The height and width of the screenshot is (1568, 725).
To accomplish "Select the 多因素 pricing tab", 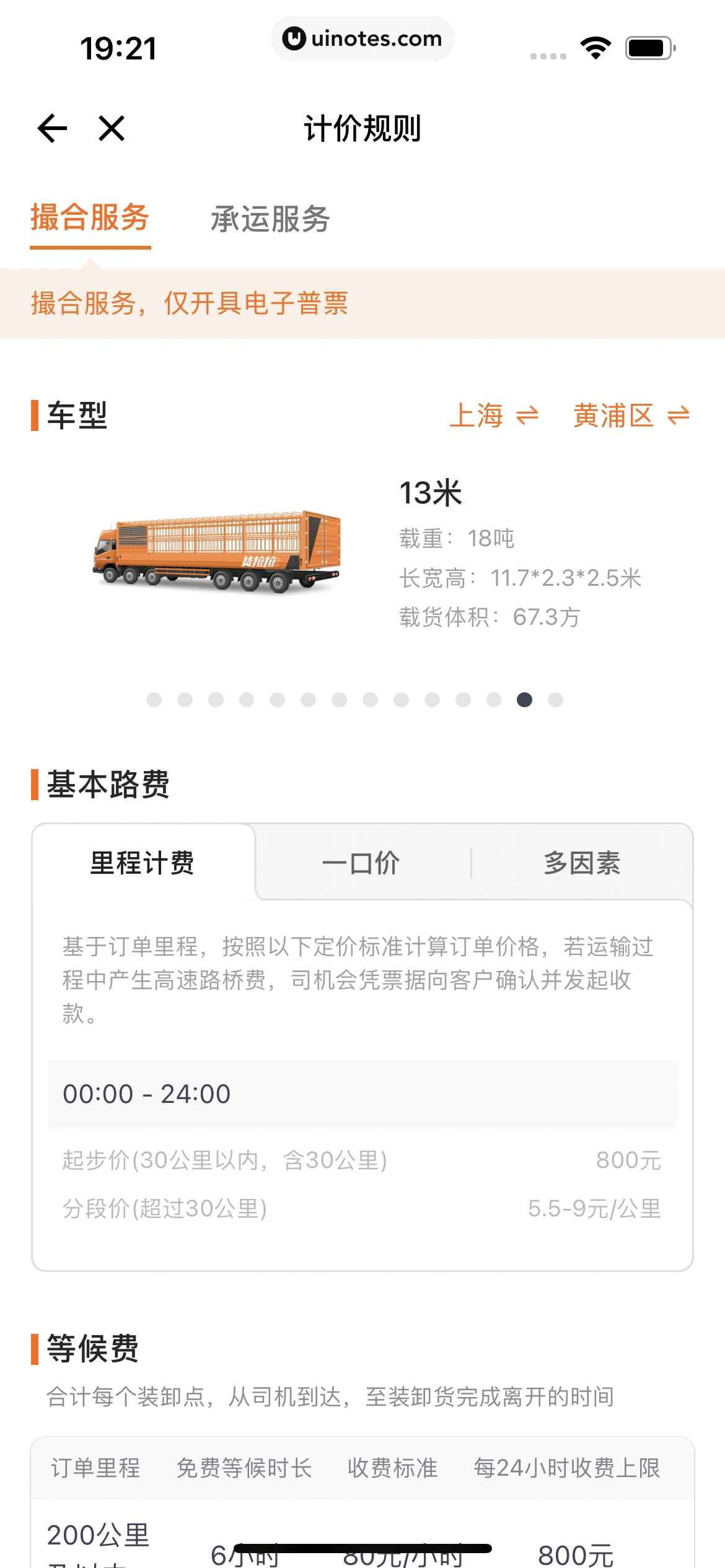I will (x=581, y=862).
